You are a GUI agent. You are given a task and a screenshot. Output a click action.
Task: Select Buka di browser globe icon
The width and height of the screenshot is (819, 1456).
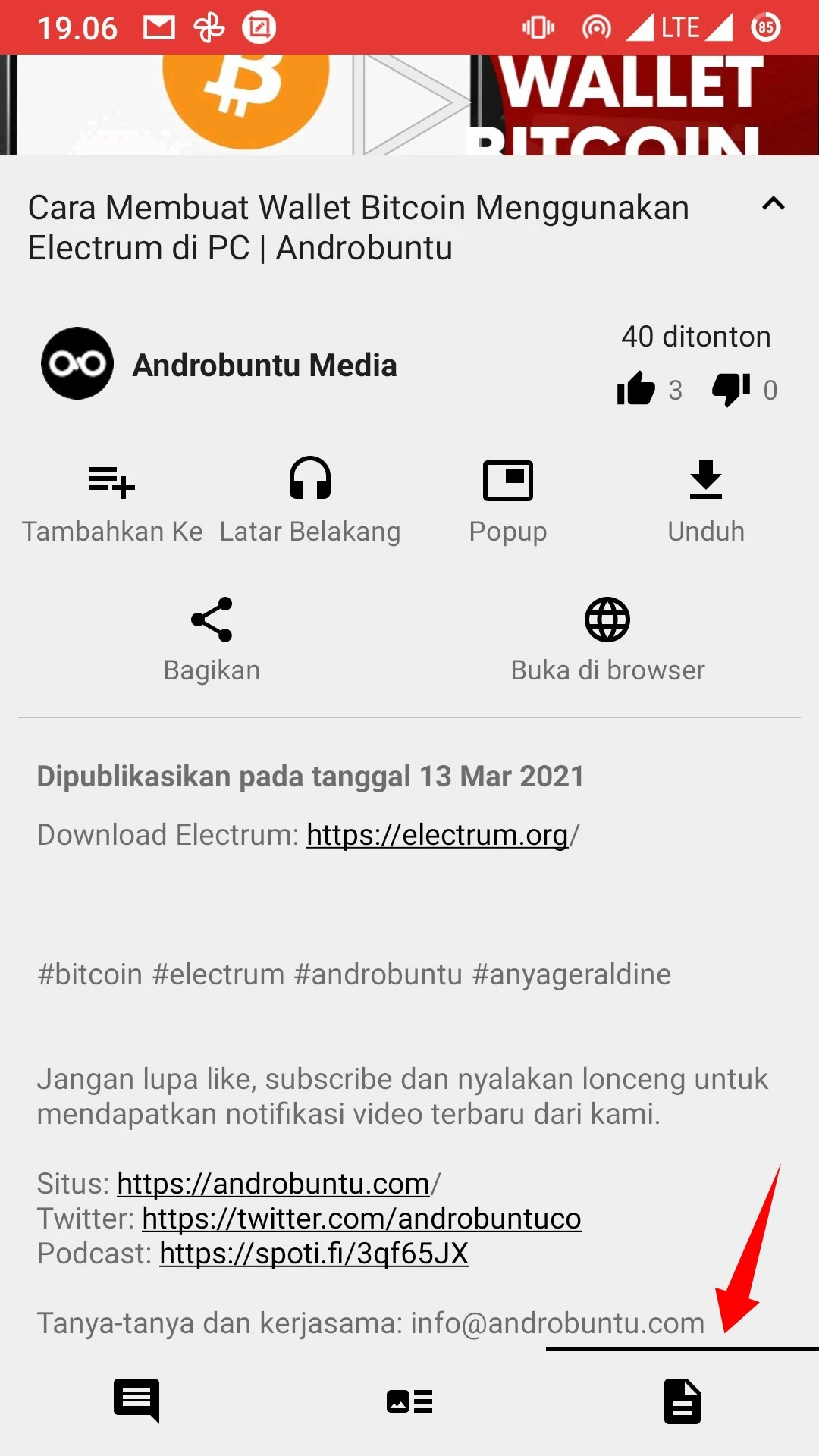pyautogui.click(x=607, y=619)
